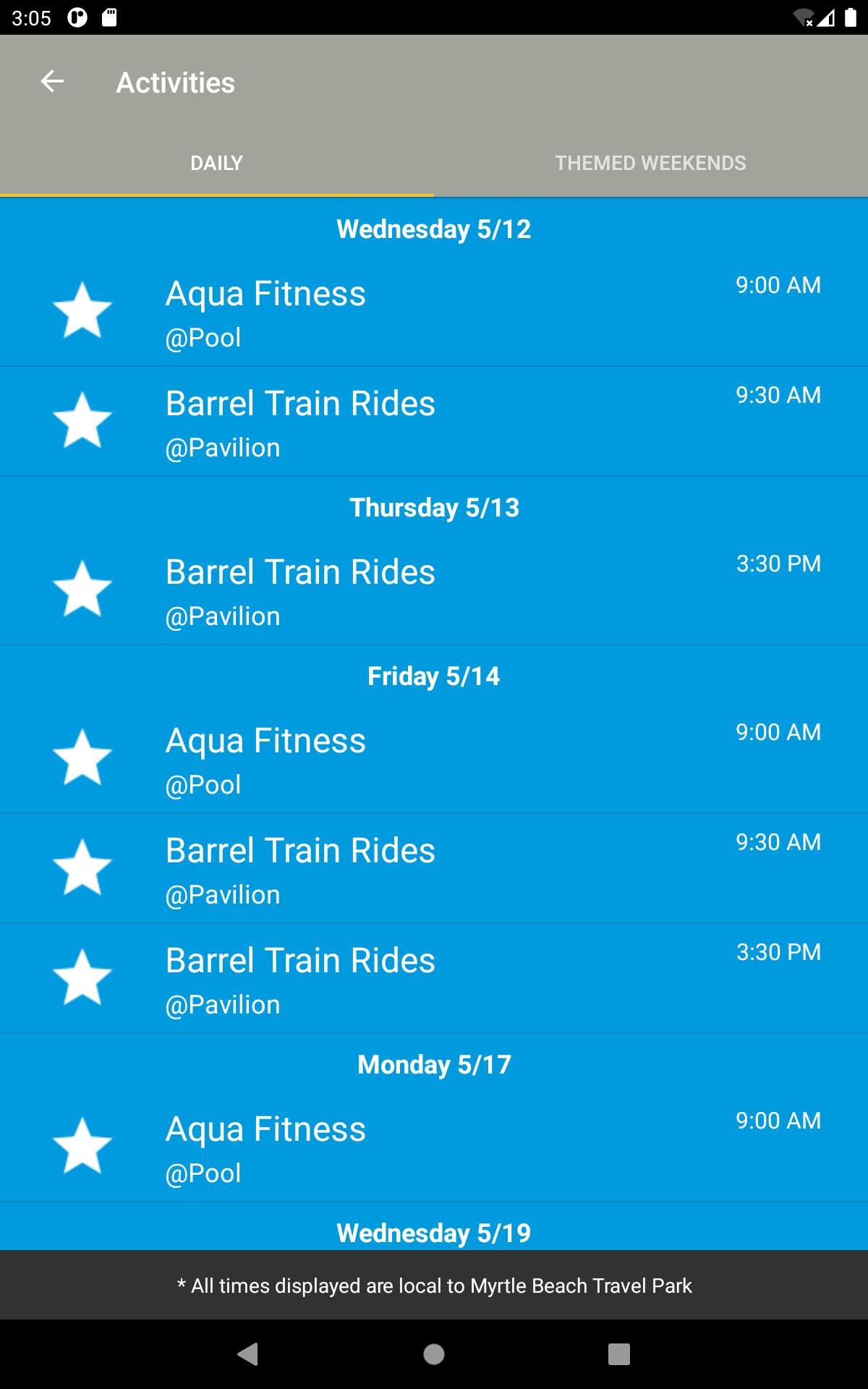Open Wednesday 5/12 Aqua Fitness at 9:00 AM

434,311
